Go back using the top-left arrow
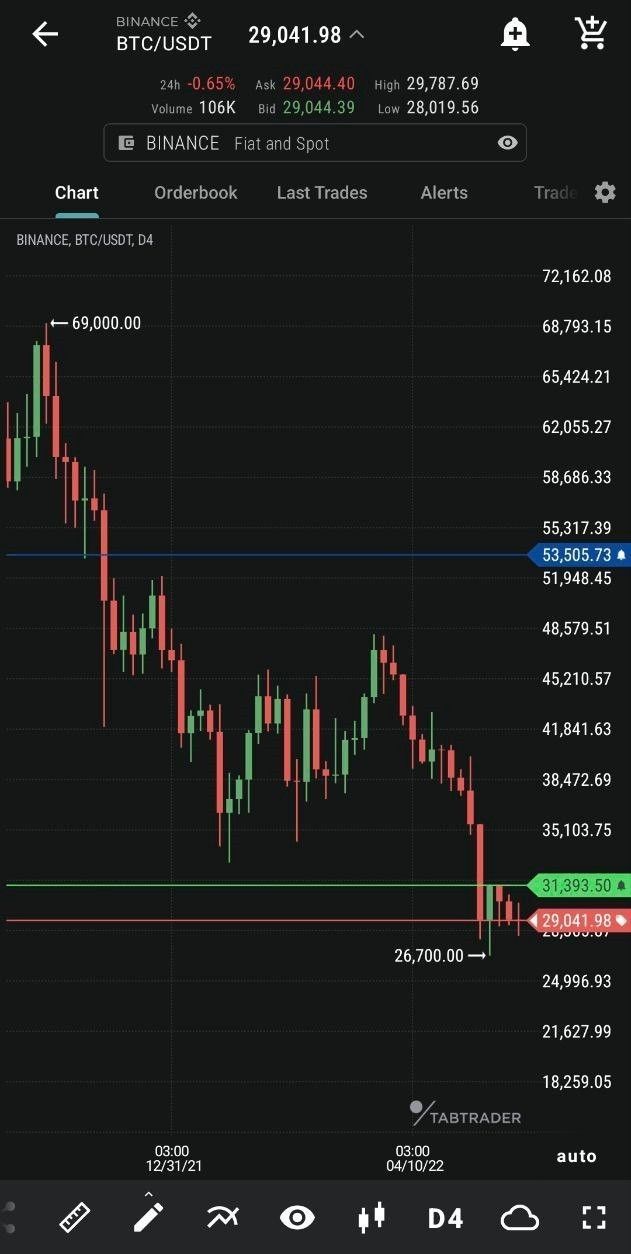 click(x=45, y=34)
